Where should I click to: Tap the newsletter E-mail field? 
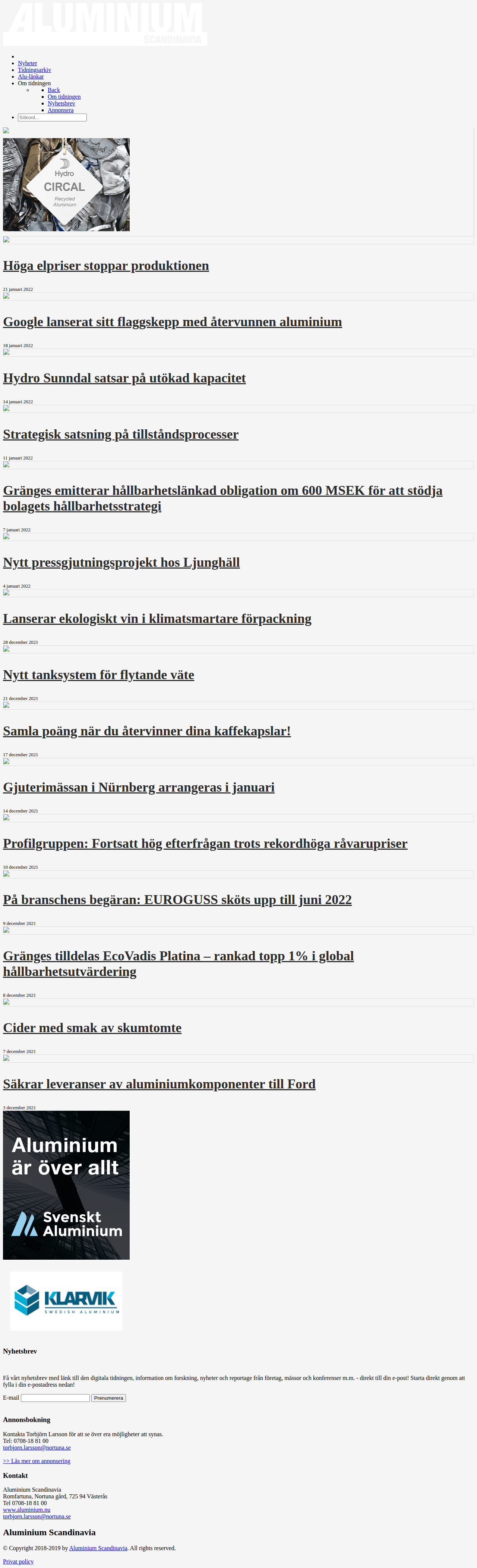point(56,1398)
